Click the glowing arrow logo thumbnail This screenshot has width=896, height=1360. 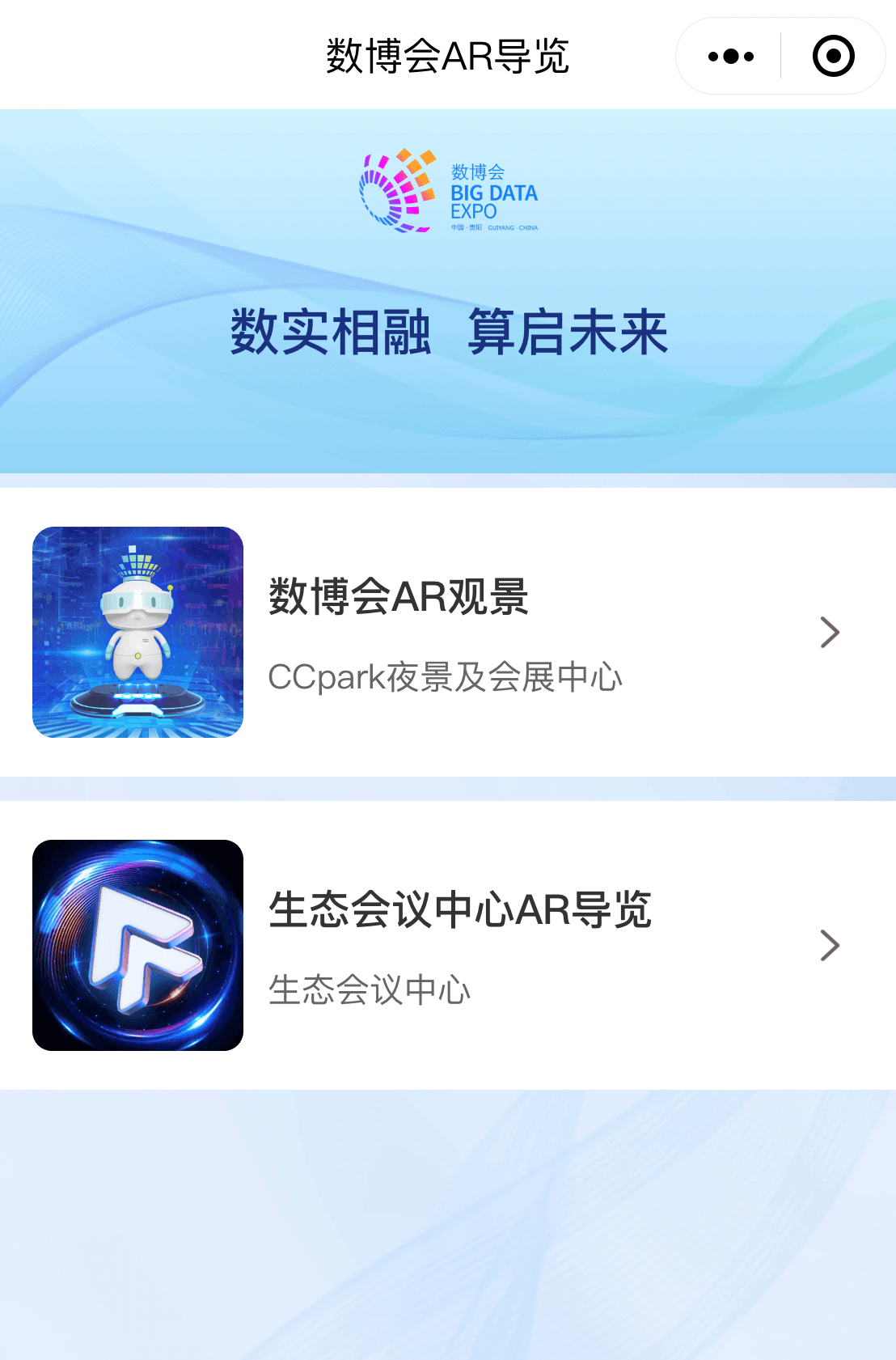tap(137, 944)
